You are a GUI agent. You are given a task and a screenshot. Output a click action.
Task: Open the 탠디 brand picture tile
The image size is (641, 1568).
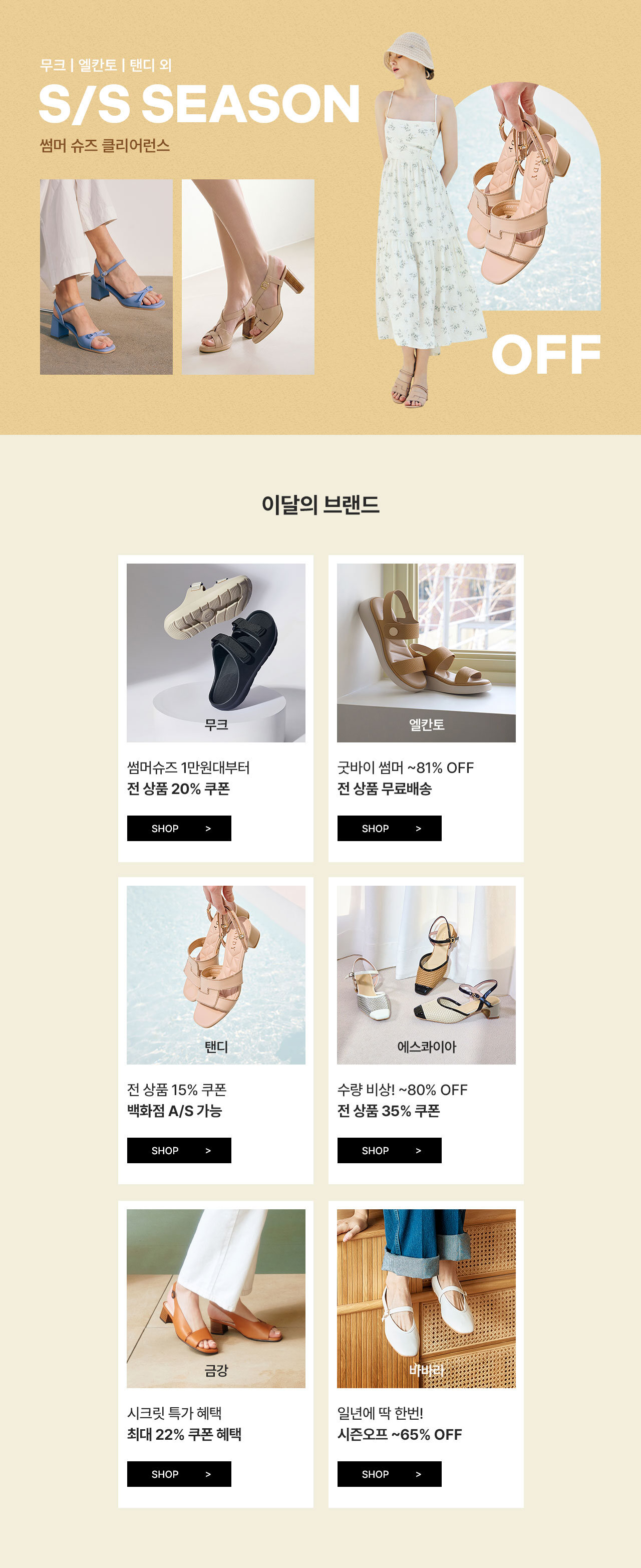point(215,974)
